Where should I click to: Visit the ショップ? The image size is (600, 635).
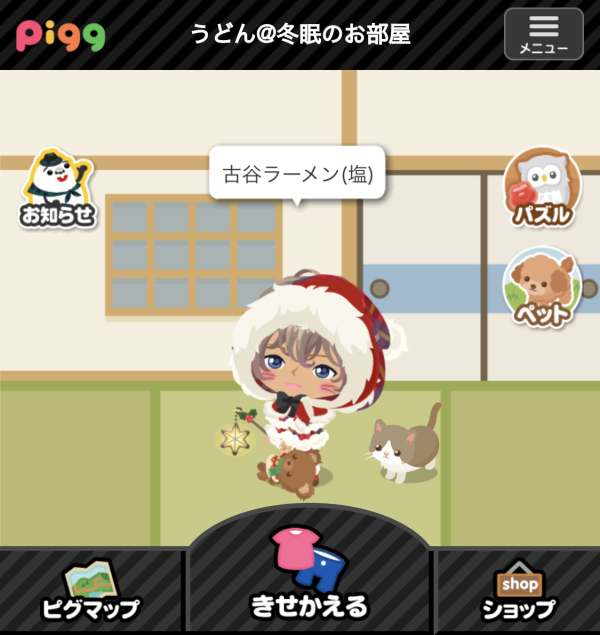(x=518, y=590)
